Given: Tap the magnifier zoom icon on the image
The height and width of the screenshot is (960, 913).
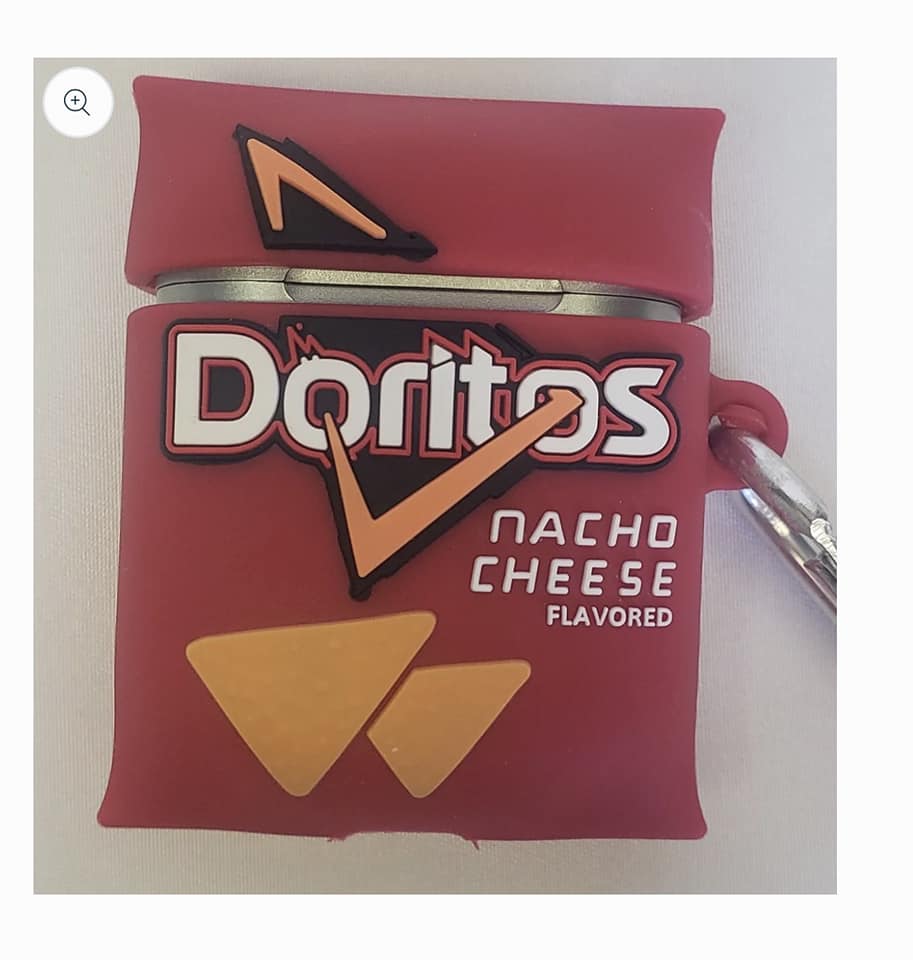Looking at the screenshot, I should [77, 102].
